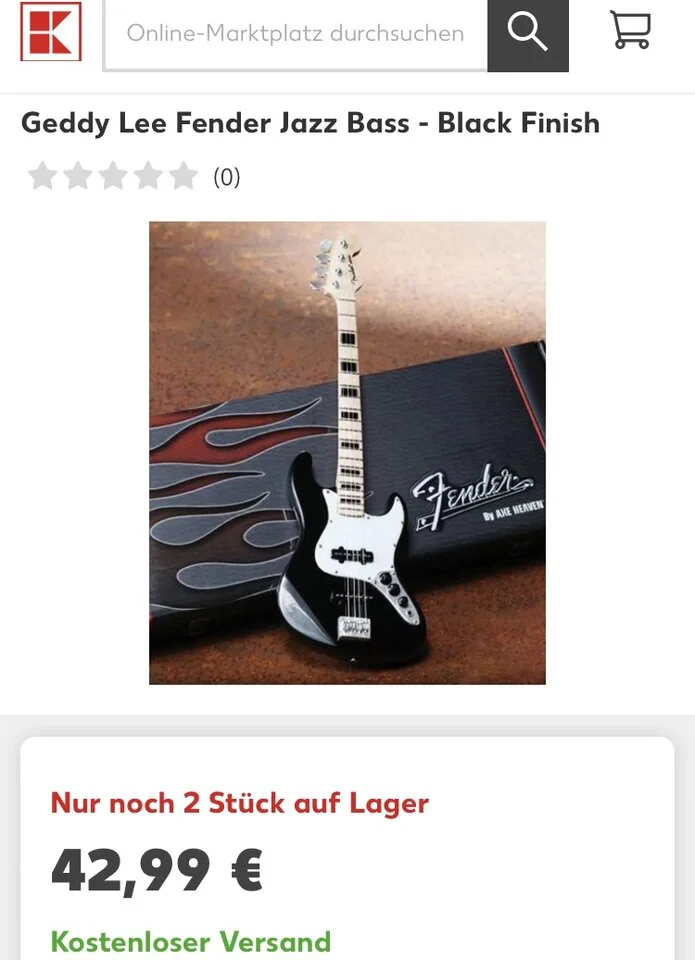The image size is (695, 960).
Task: Tap the Online-Marktplatz search field
Action: tap(295, 34)
